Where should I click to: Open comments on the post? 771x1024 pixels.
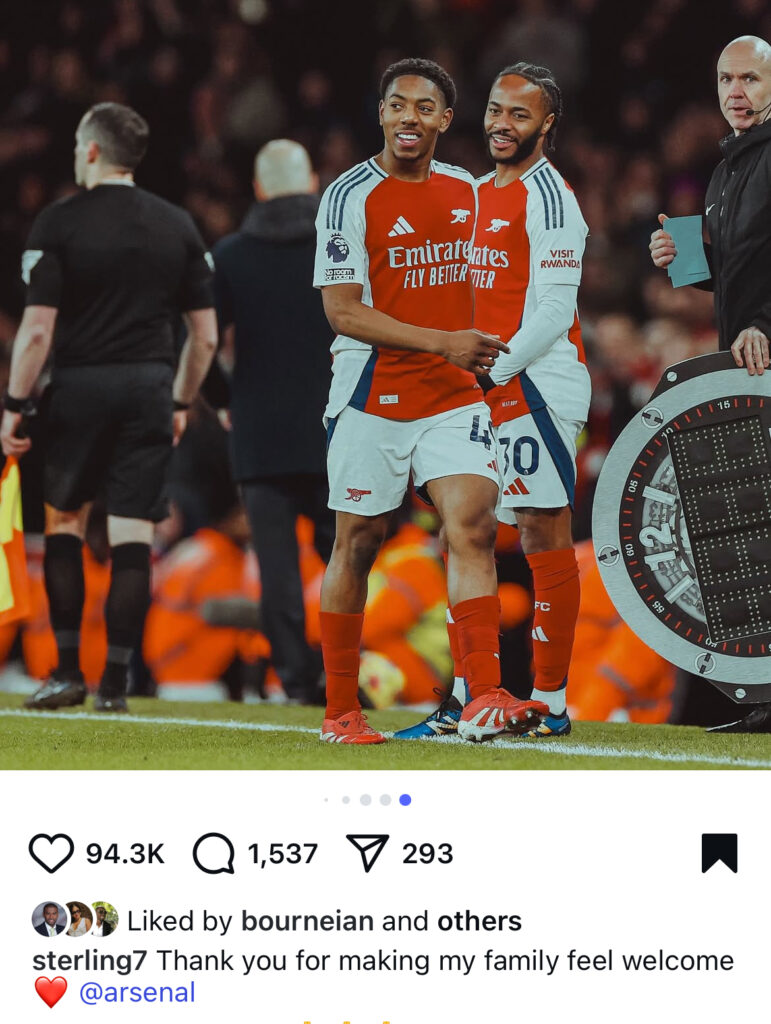tap(213, 853)
